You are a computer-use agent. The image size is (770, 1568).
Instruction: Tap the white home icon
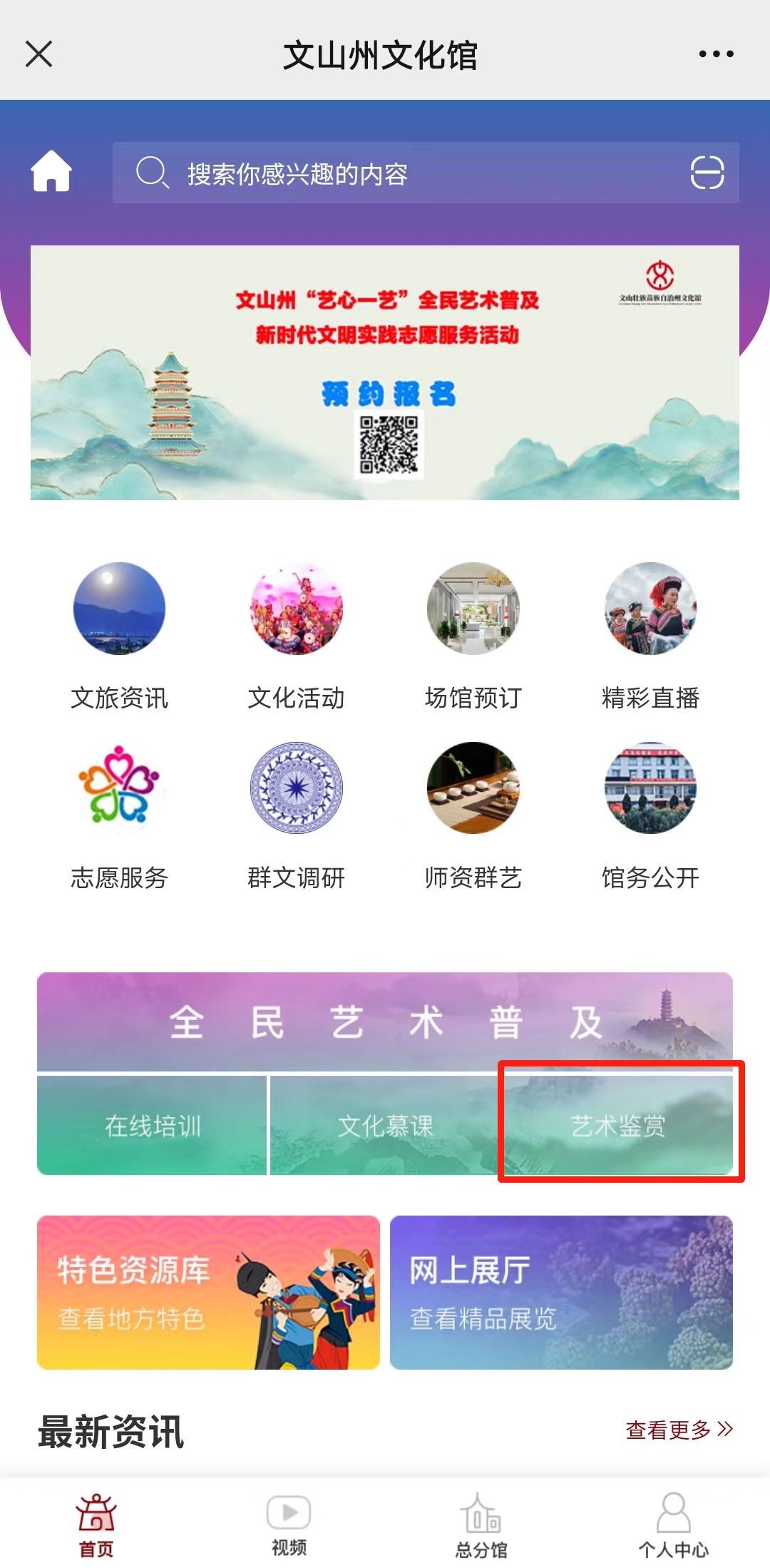pyautogui.click(x=51, y=171)
